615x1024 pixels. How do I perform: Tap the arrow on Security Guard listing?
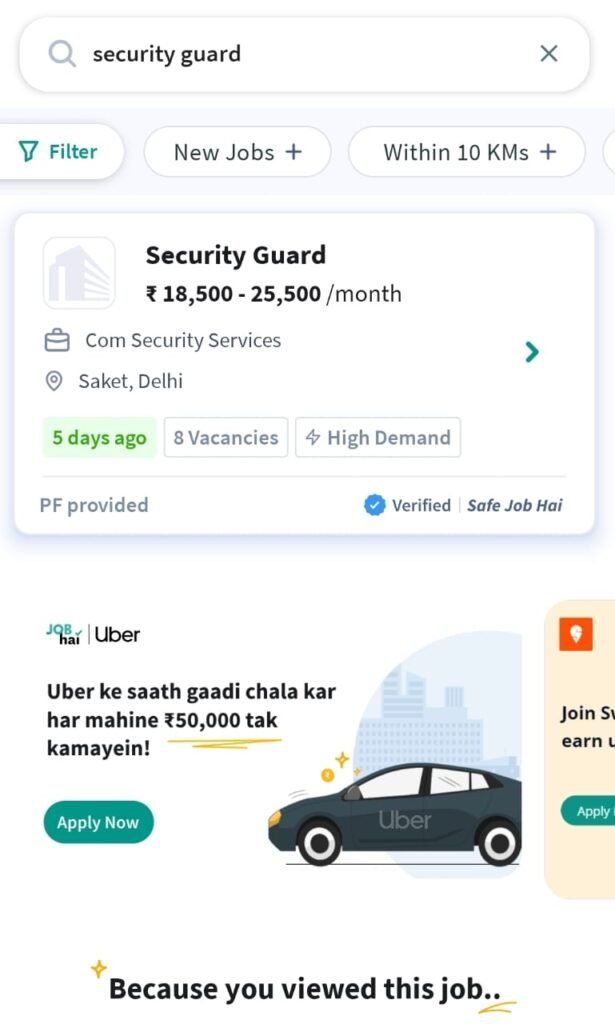pos(532,352)
